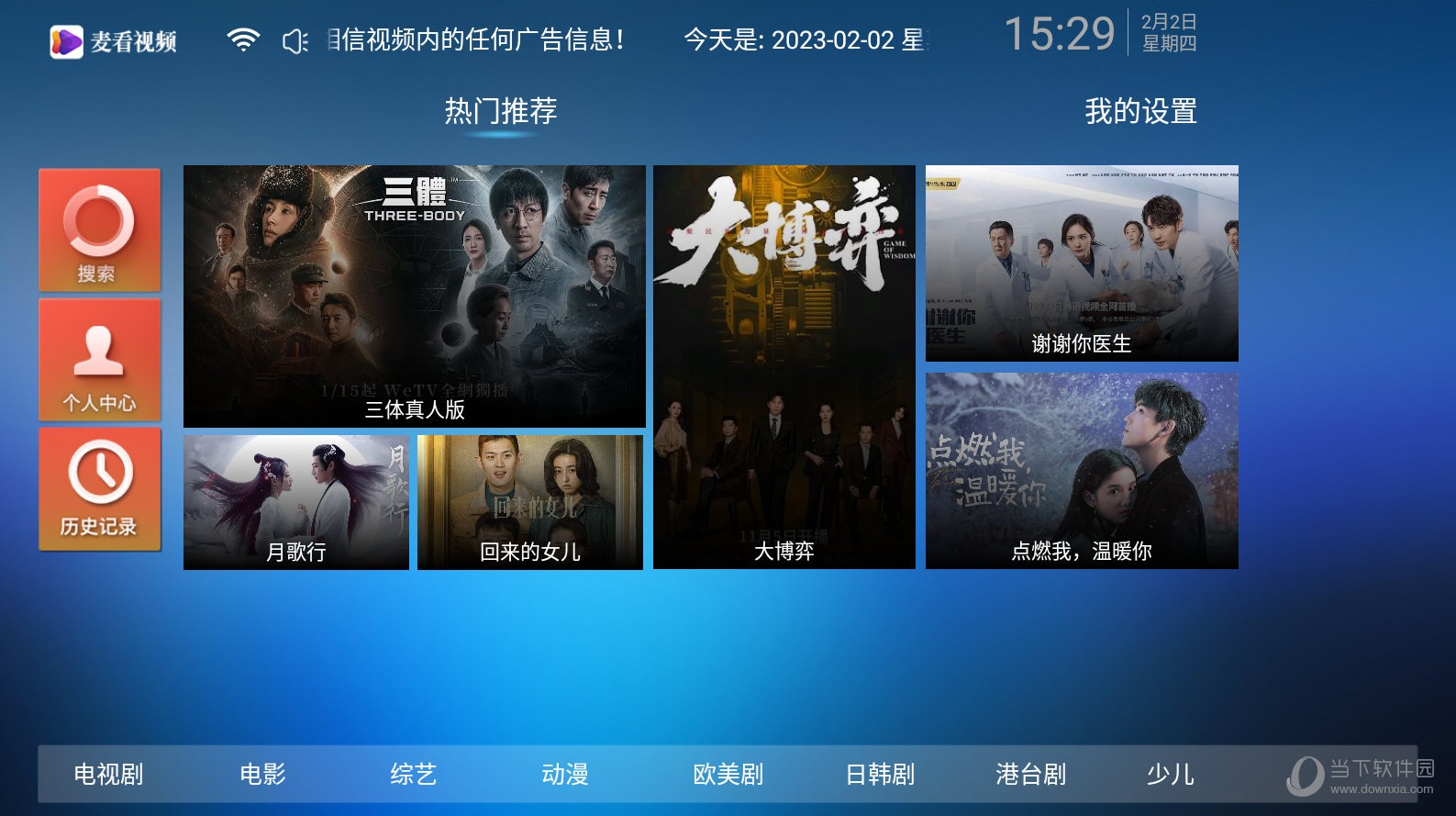Browse the 电影 category
1456x816 pixels.
point(262,775)
